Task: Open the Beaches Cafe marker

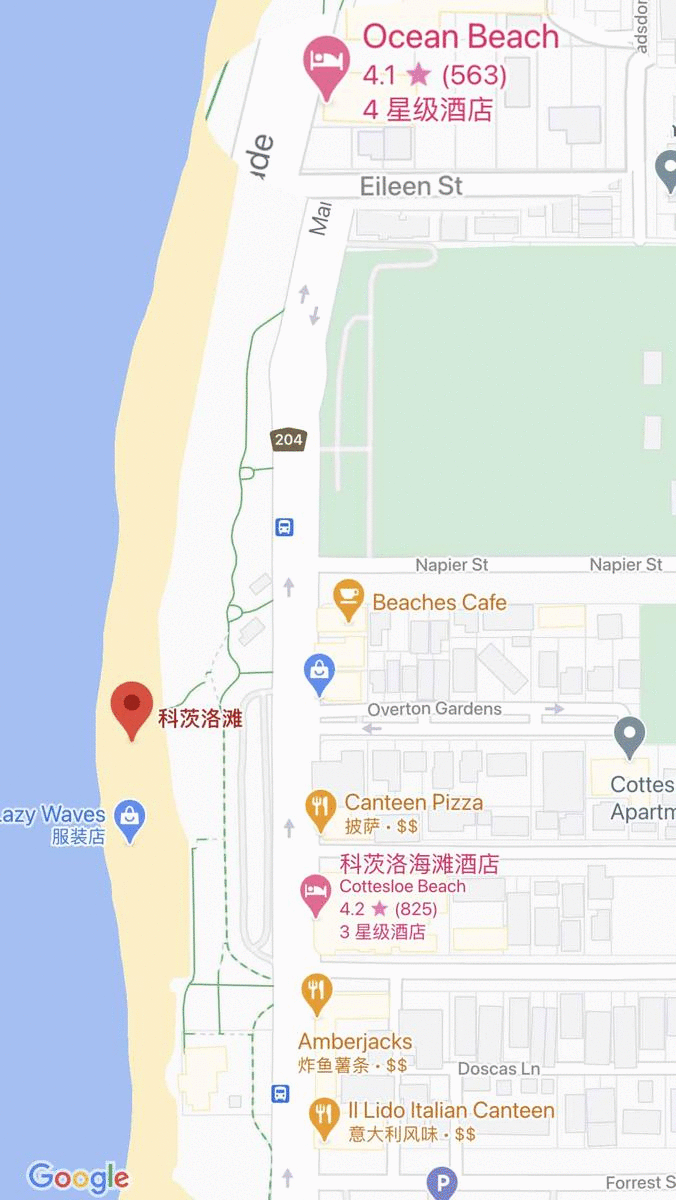Action: (348, 599)
